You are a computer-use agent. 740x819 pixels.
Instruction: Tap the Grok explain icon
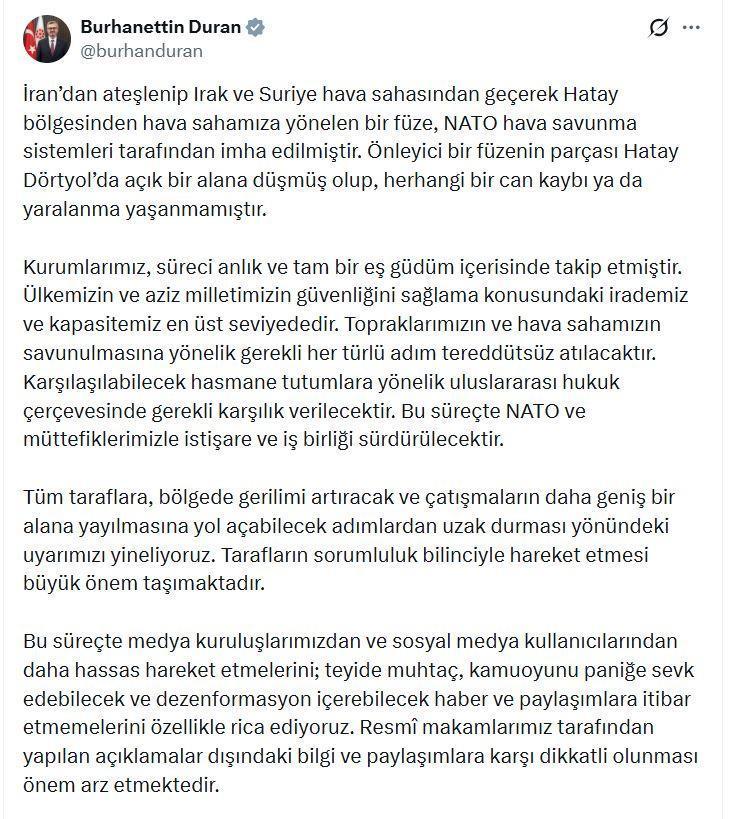pyautogui.click(x=658, y=28)
